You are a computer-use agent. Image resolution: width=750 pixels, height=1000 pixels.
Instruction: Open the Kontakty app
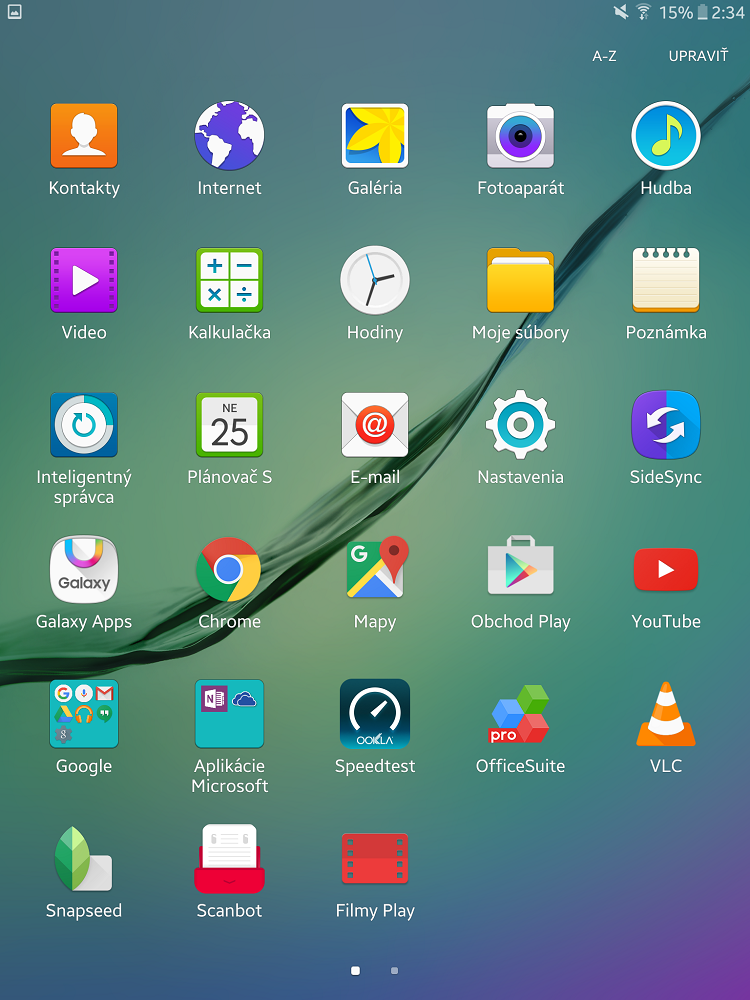point(84,136)
